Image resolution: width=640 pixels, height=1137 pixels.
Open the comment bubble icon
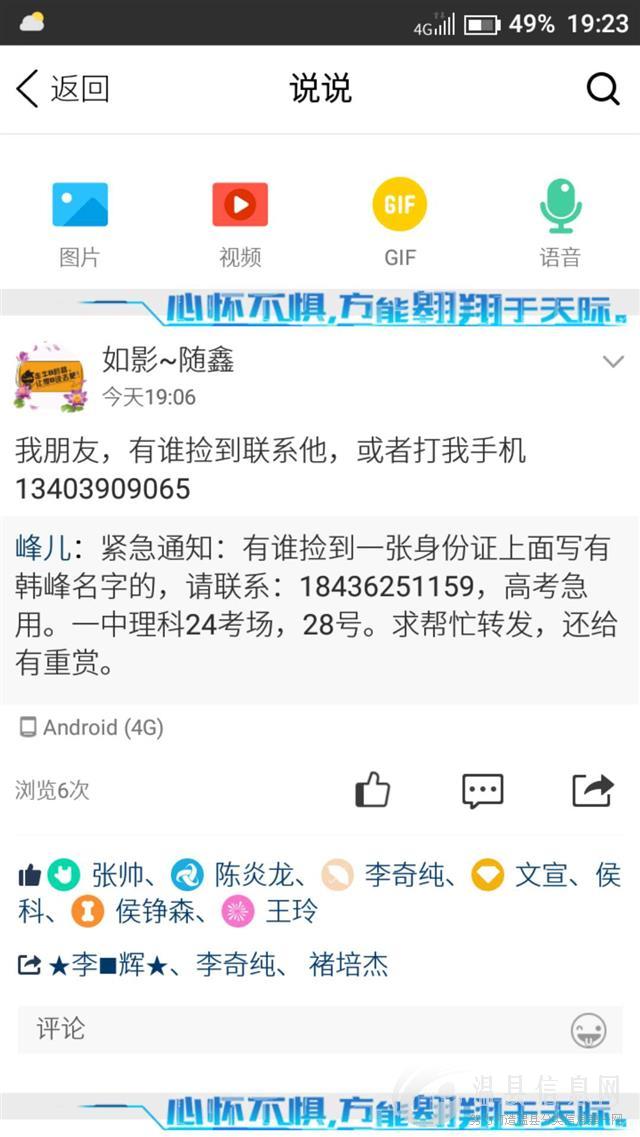point(483,790)
